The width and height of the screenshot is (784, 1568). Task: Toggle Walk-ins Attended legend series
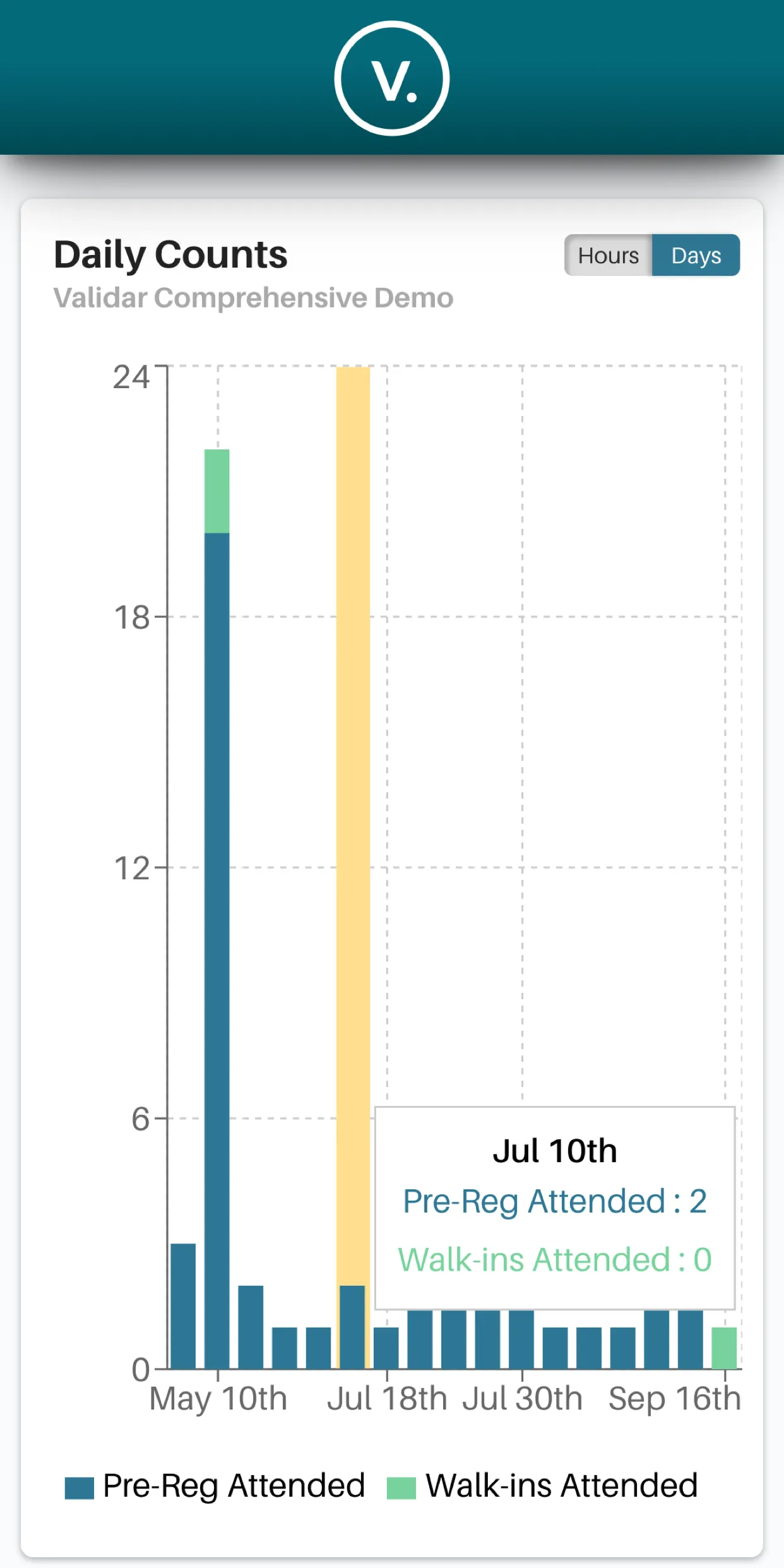click(543, 1486)
